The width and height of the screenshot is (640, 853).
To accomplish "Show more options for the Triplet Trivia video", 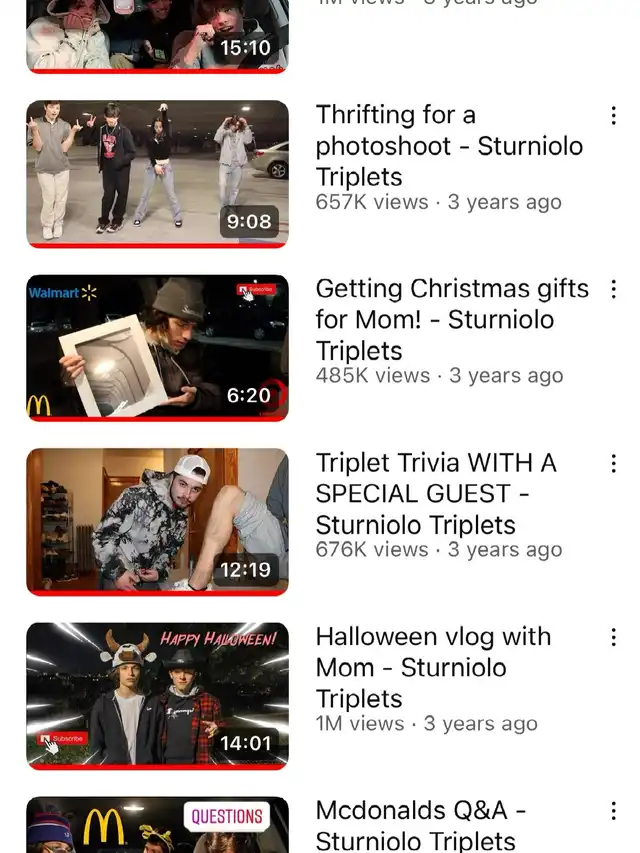I will 613,464.
